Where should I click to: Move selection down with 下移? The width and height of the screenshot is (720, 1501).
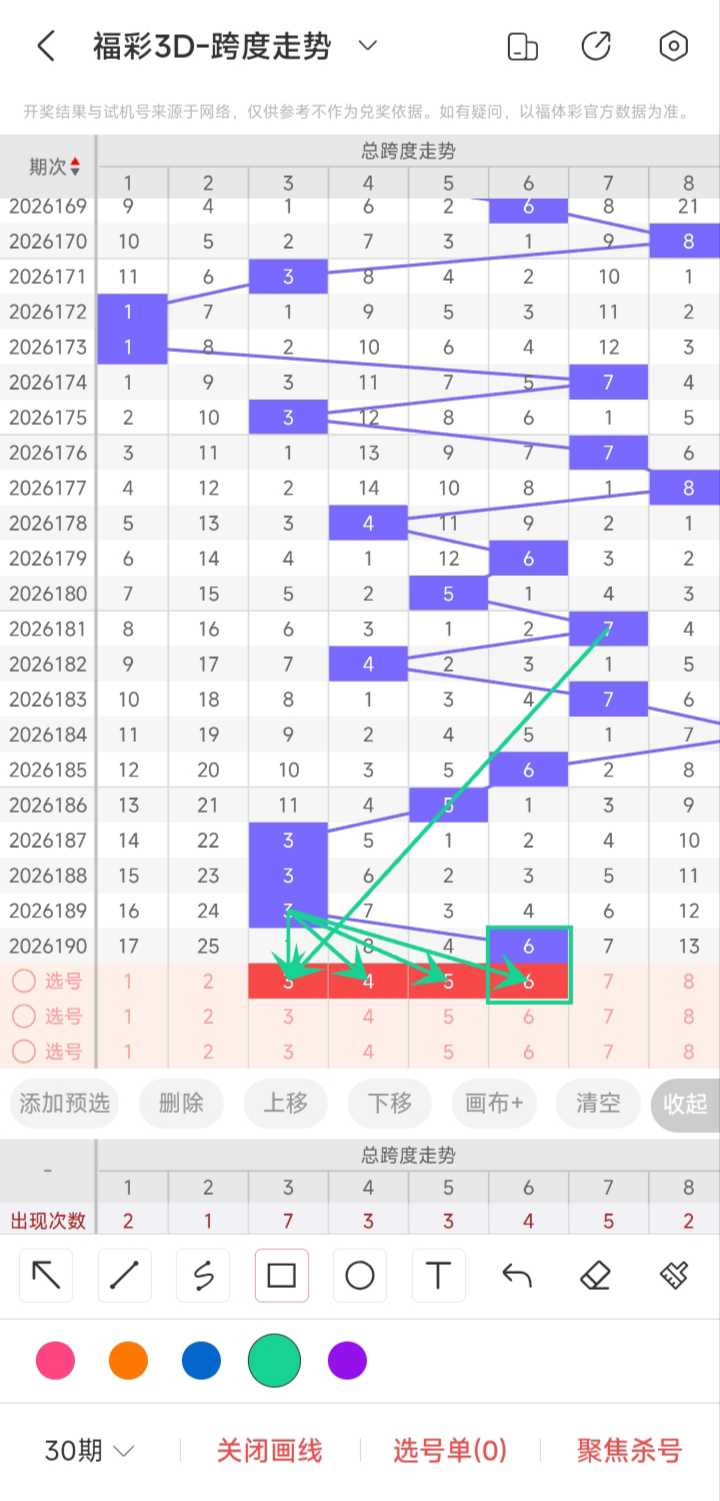tap(389, 1103)
